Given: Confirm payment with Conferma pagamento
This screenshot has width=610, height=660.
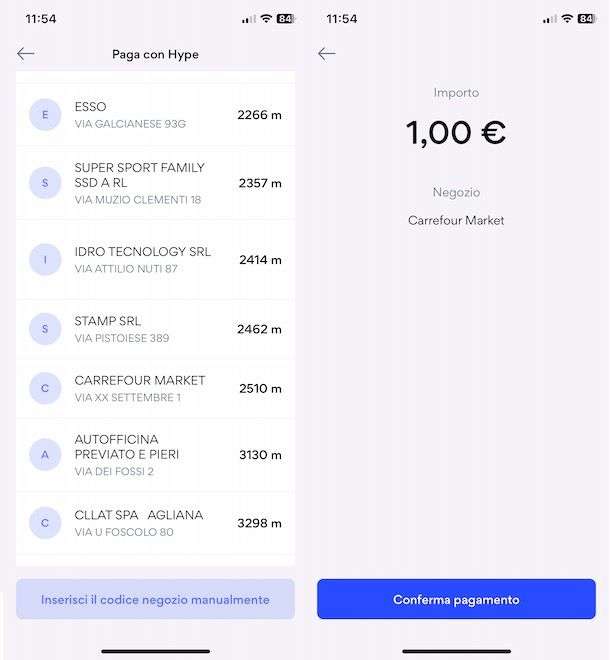Looking at the screenshot, I should [x=456, y=599].
